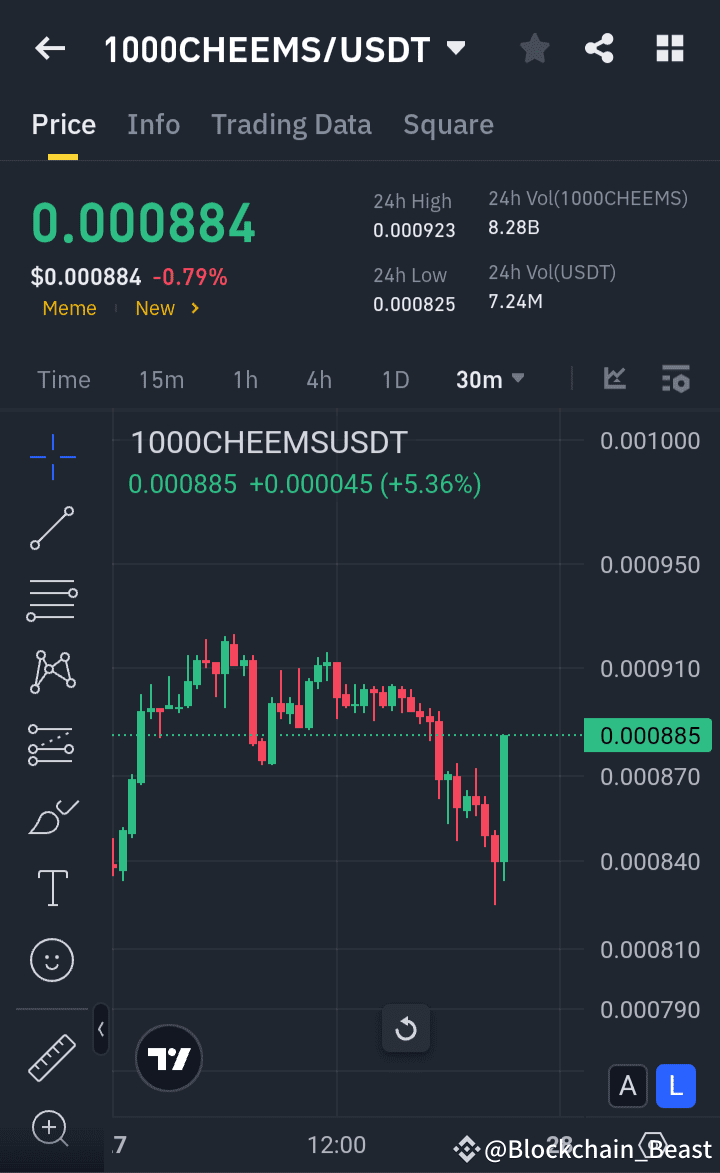Toggle auto-scale with the A button
This screenshot has height=1173, width=720.
pos(628,1086)
